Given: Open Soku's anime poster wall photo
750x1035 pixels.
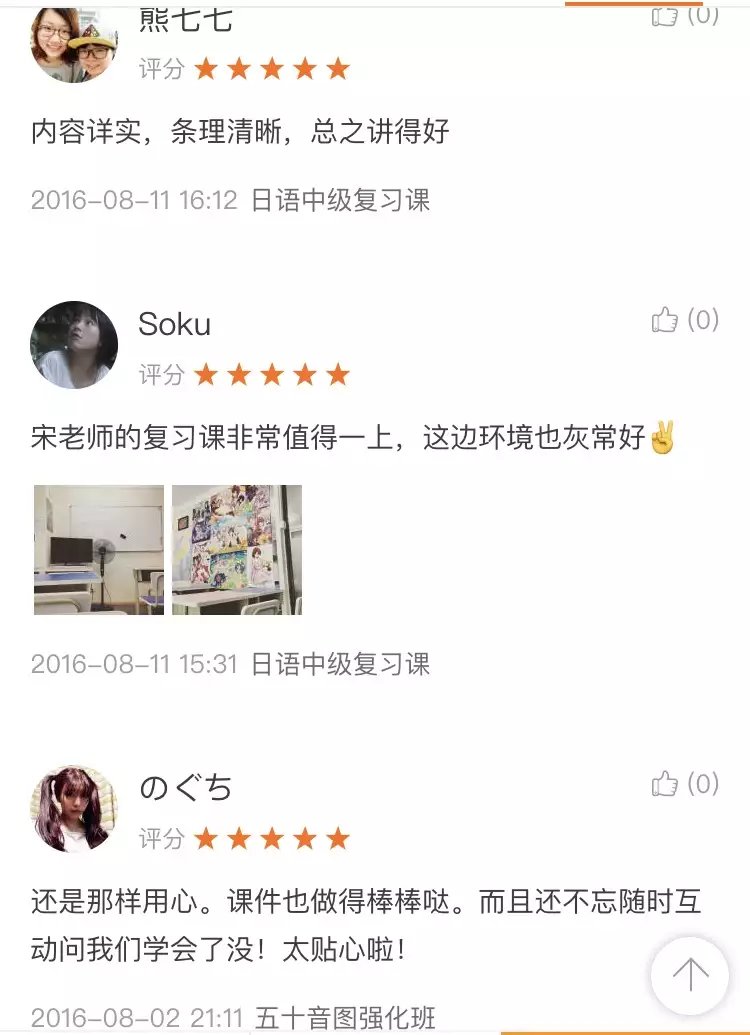Looking at the screenshot, I should coord(237,550).
